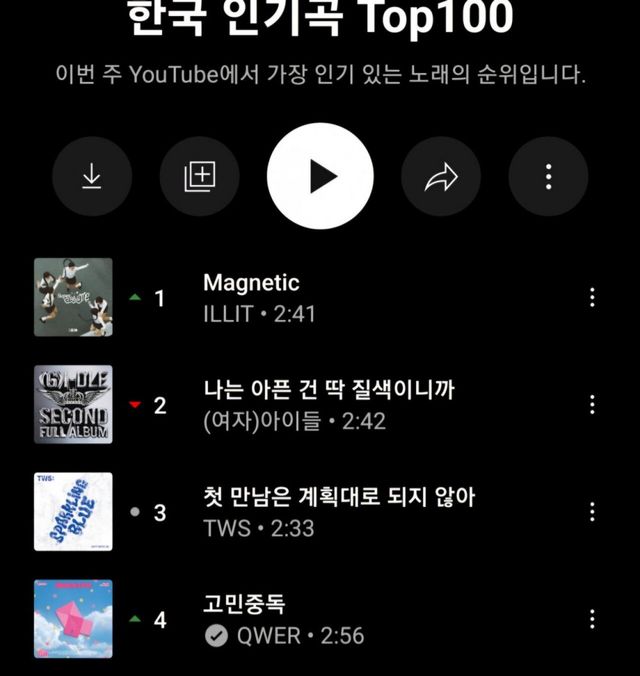Open more options for 고민중독

coord(592,619)
